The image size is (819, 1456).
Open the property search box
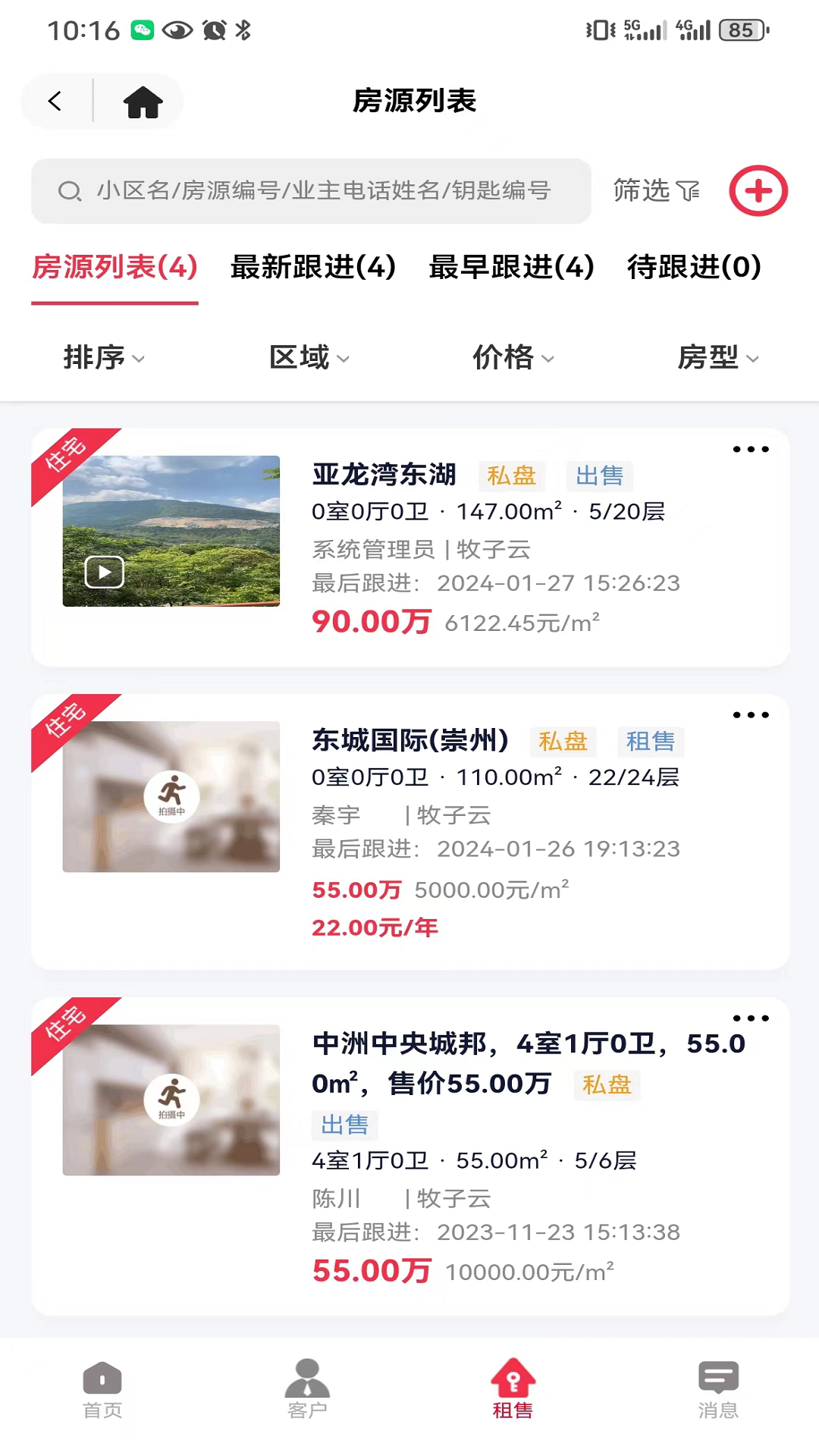pos(311,191)
